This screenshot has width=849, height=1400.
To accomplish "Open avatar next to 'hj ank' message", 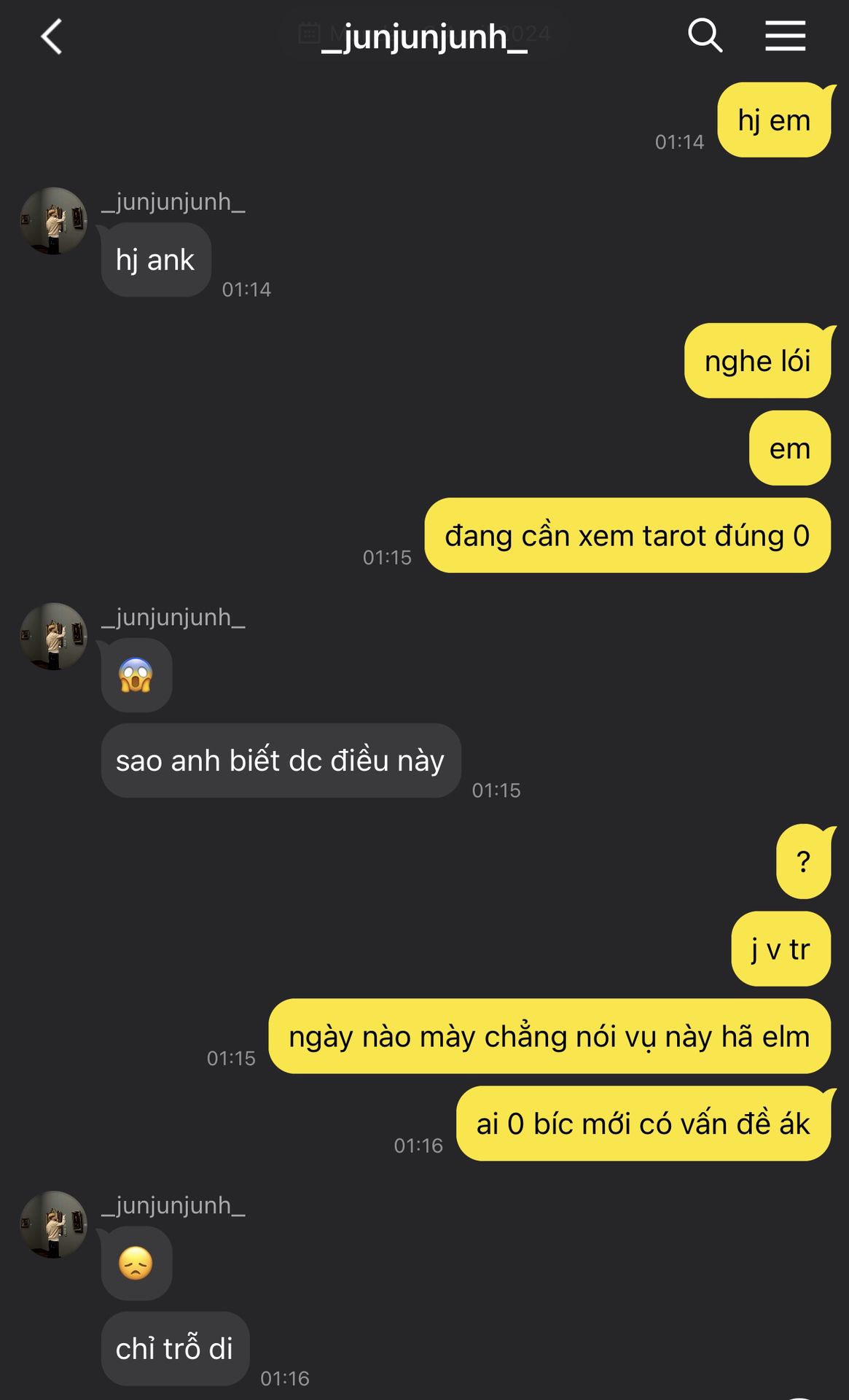I will (54, 221).
